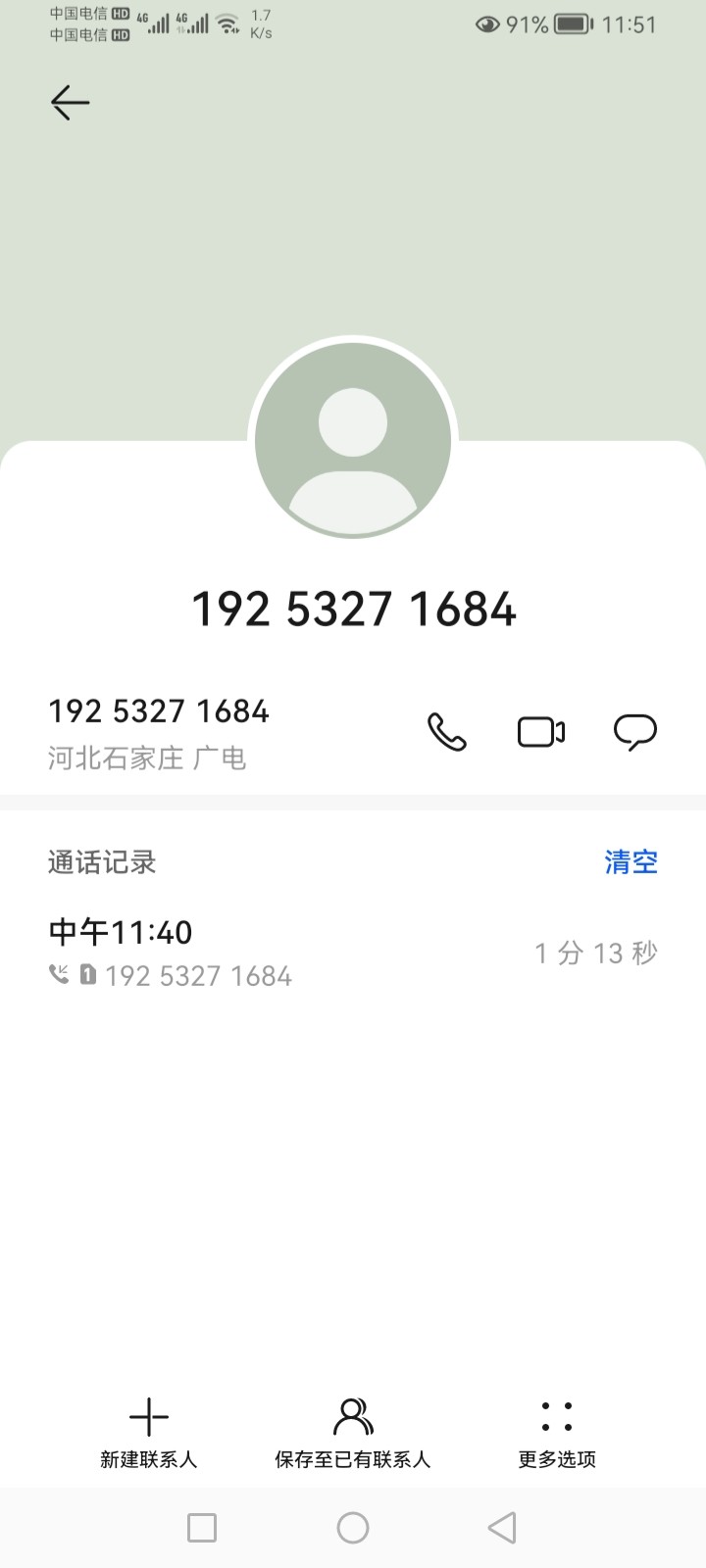Clear call records via 清空

(x=630, y=862)
